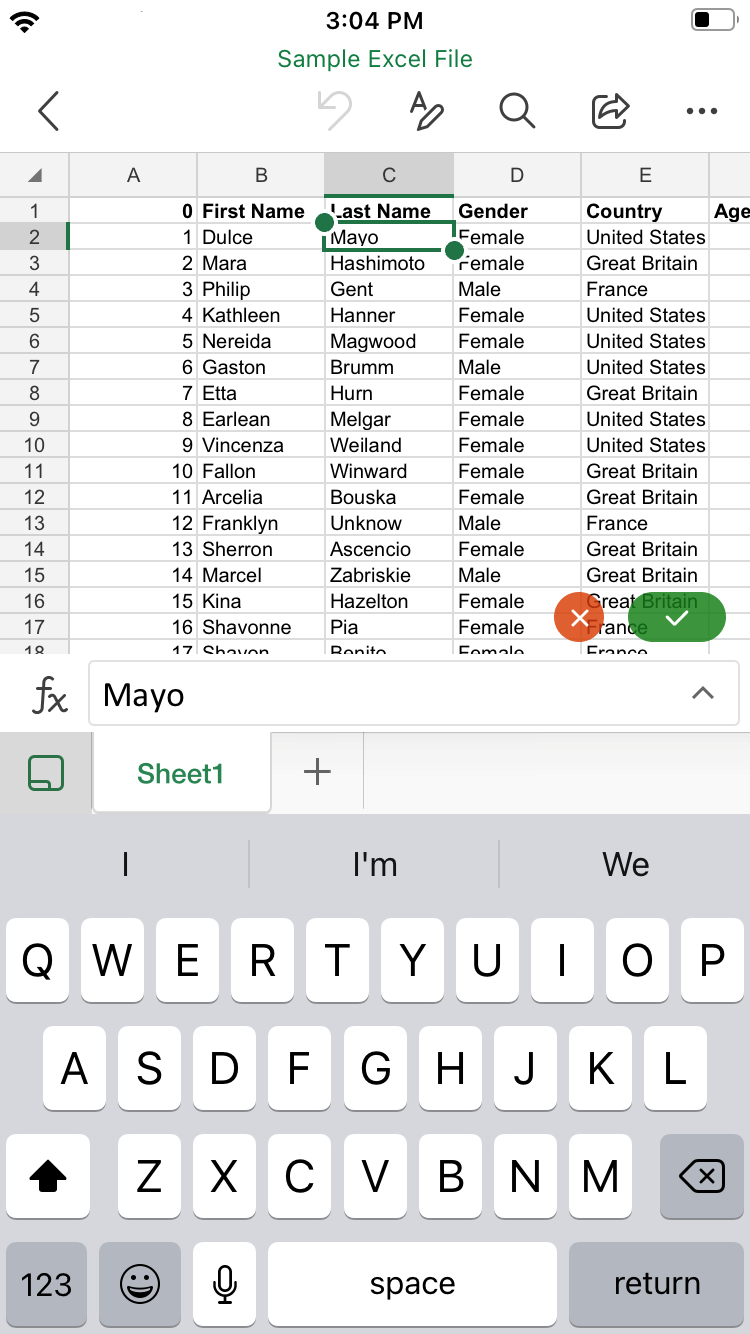Open the emoji keyboard
Screen dimensions: 750x1334
[x=139, y=1284]
